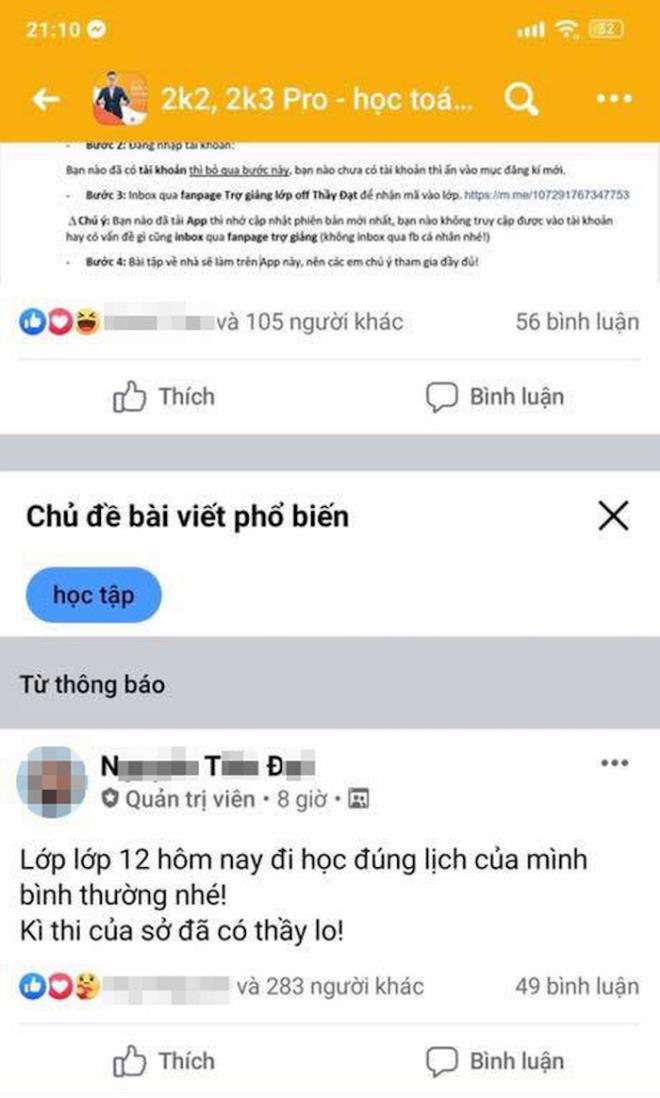Image resolution: width=660 pixels, height=1098 pixels.
Task: Comment on the Lớp 12 hôm nay post
Action: (494, 1060)
